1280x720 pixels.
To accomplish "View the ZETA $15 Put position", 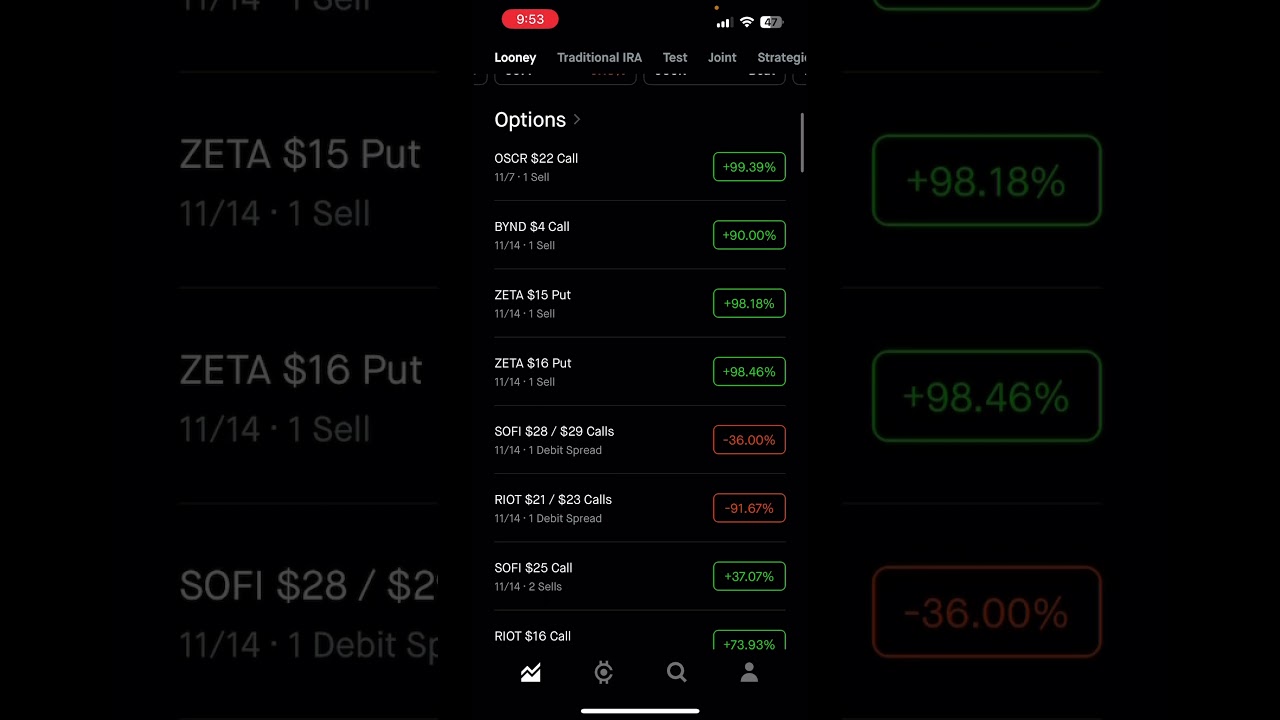I will [x=640, y=303].
